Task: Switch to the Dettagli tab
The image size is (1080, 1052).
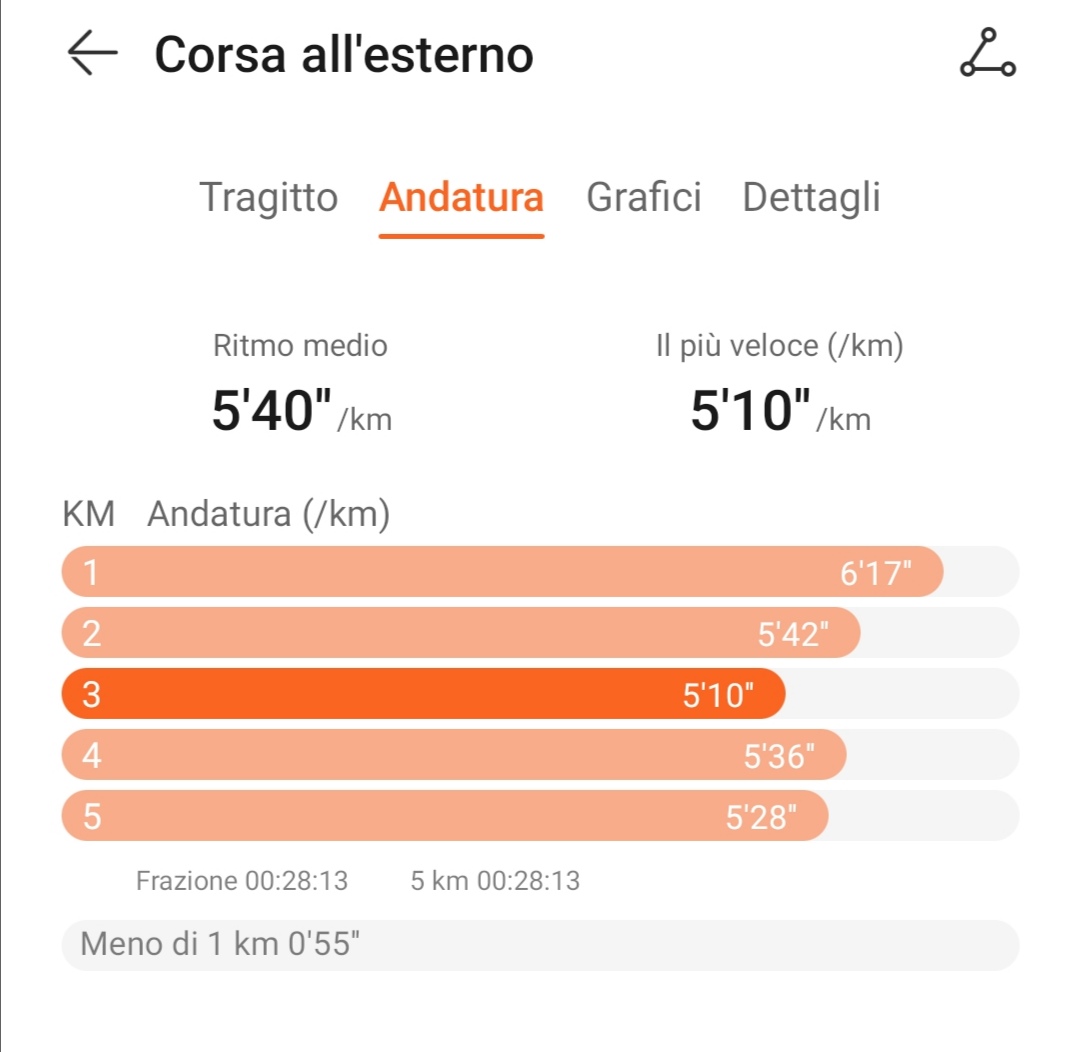Action: pyautogui.click(x=811, y=198)
